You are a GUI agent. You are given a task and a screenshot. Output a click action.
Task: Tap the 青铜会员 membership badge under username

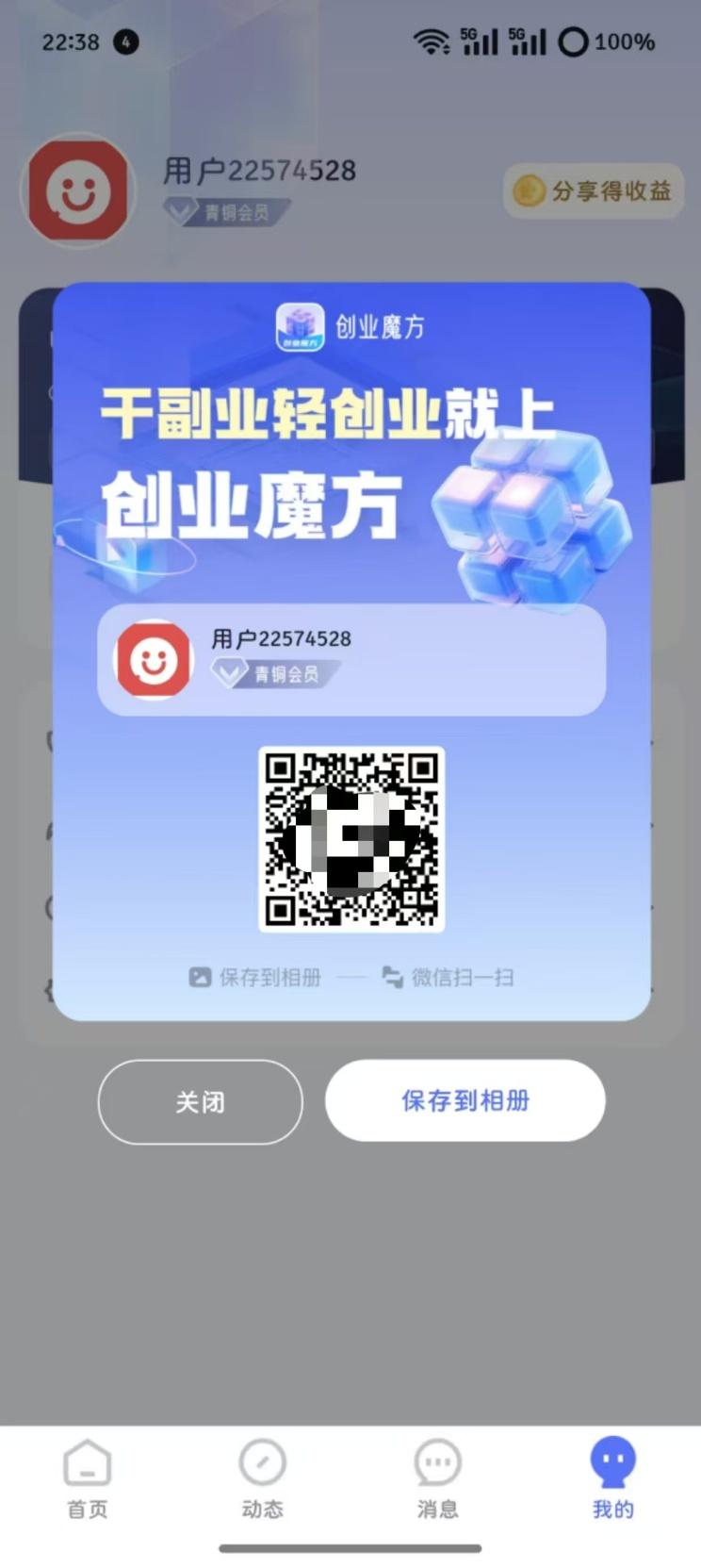pos(224,213)
